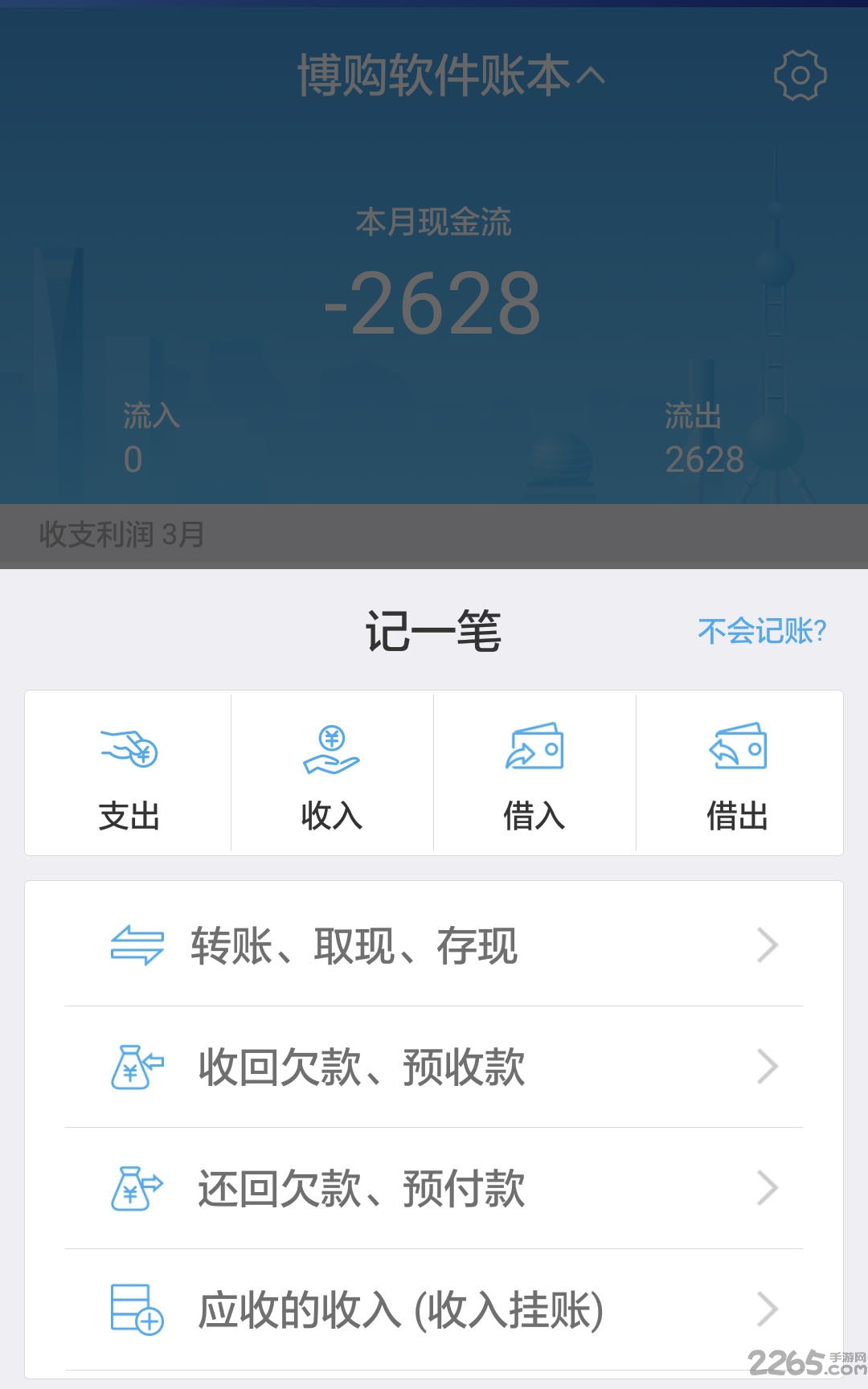Open the settings gear
The image size is (868, 1389).
coord(799,75)
